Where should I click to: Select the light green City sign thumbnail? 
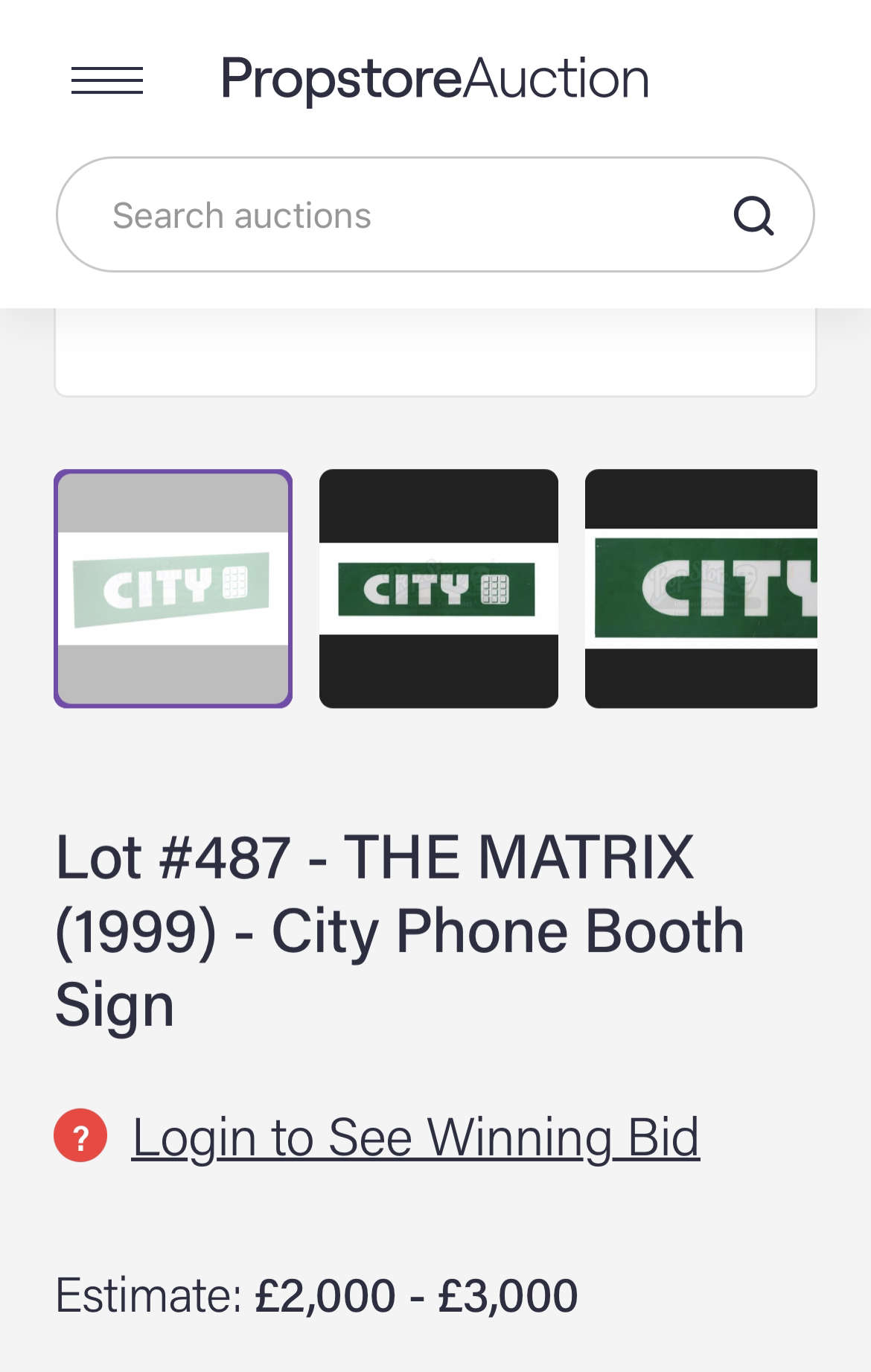coord(173,588)
